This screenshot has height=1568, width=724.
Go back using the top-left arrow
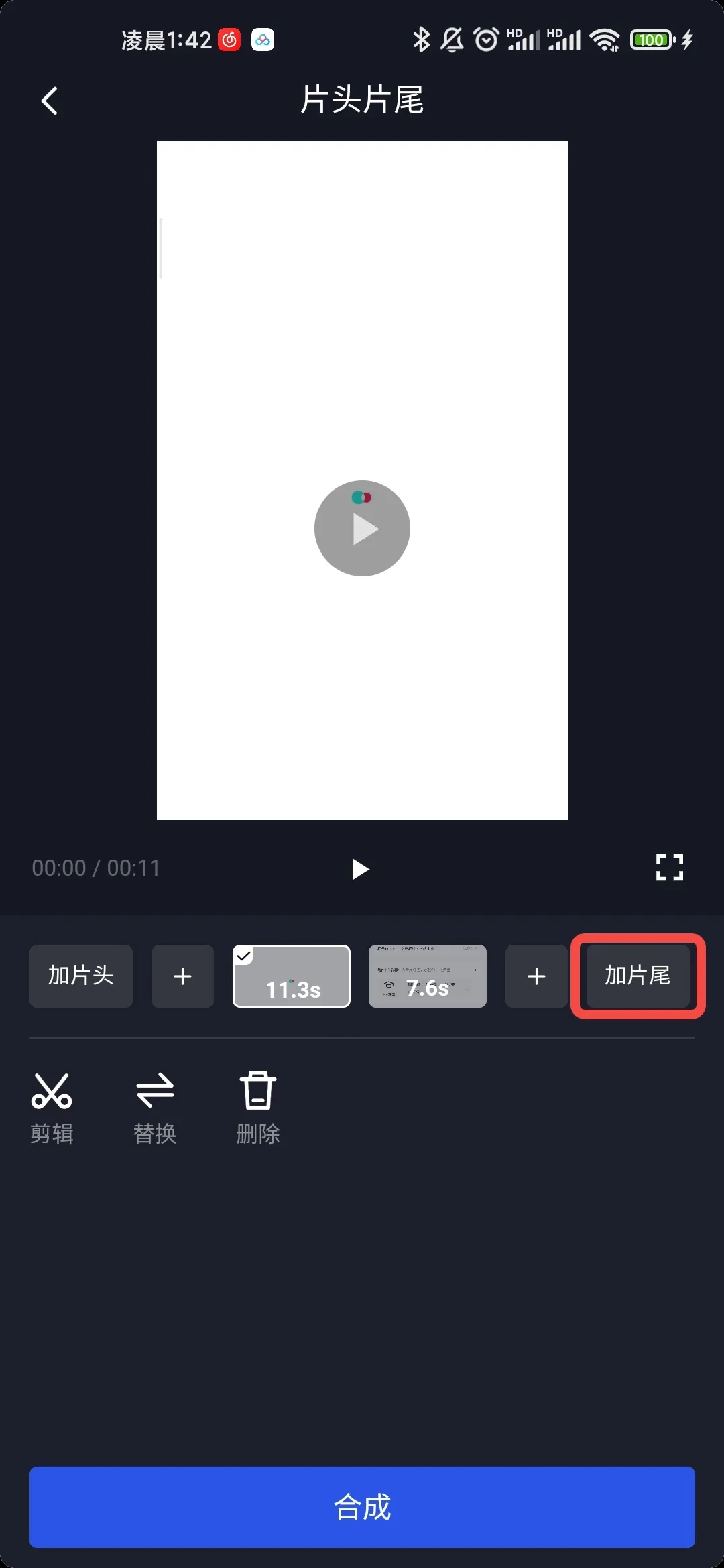(50, 101)
